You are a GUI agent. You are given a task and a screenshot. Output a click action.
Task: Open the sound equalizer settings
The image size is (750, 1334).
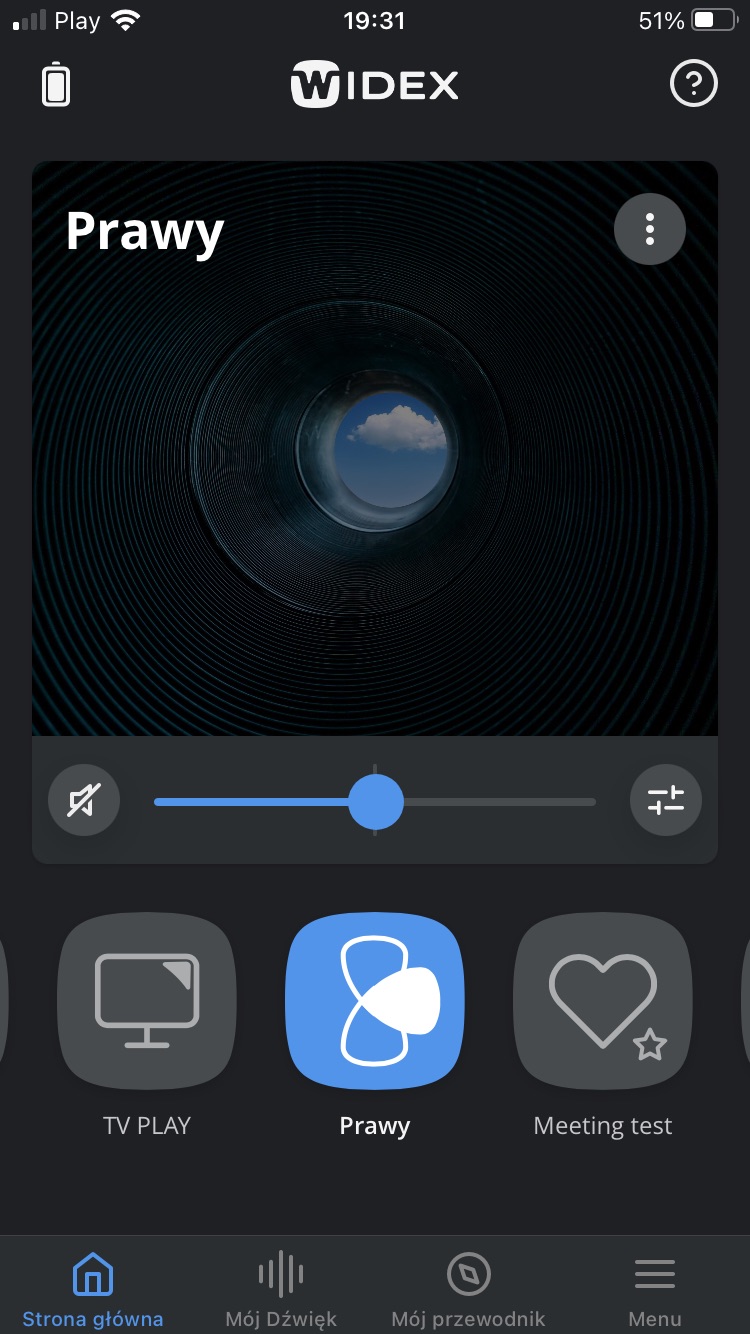click(666, 801)
